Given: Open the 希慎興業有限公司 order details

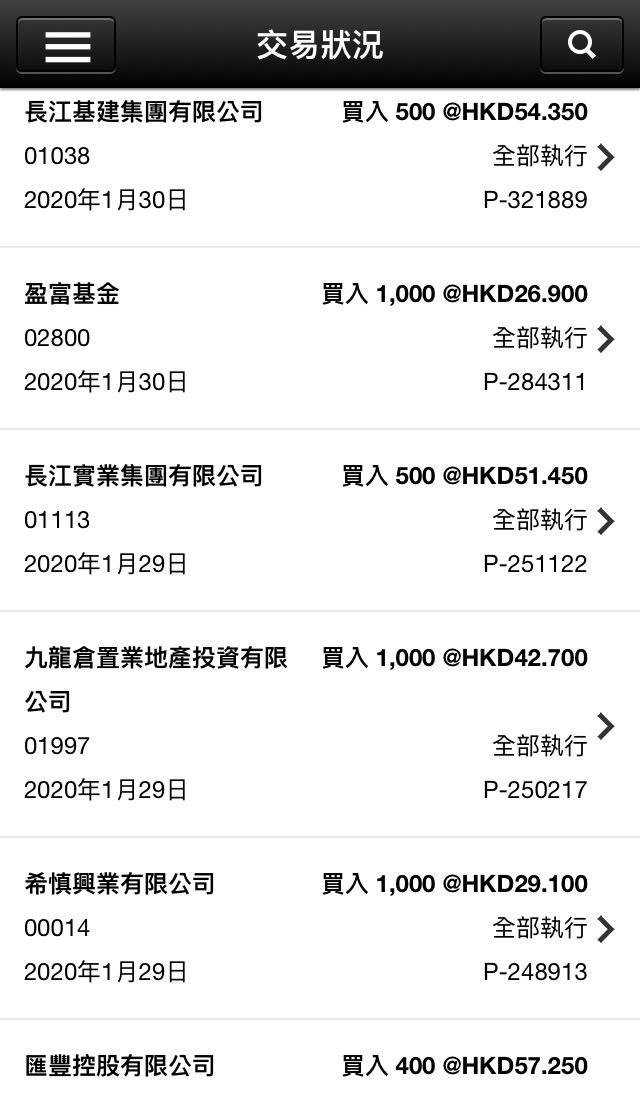Looking at the screenshot, I should pyautogui.click(x=320, y=928).
